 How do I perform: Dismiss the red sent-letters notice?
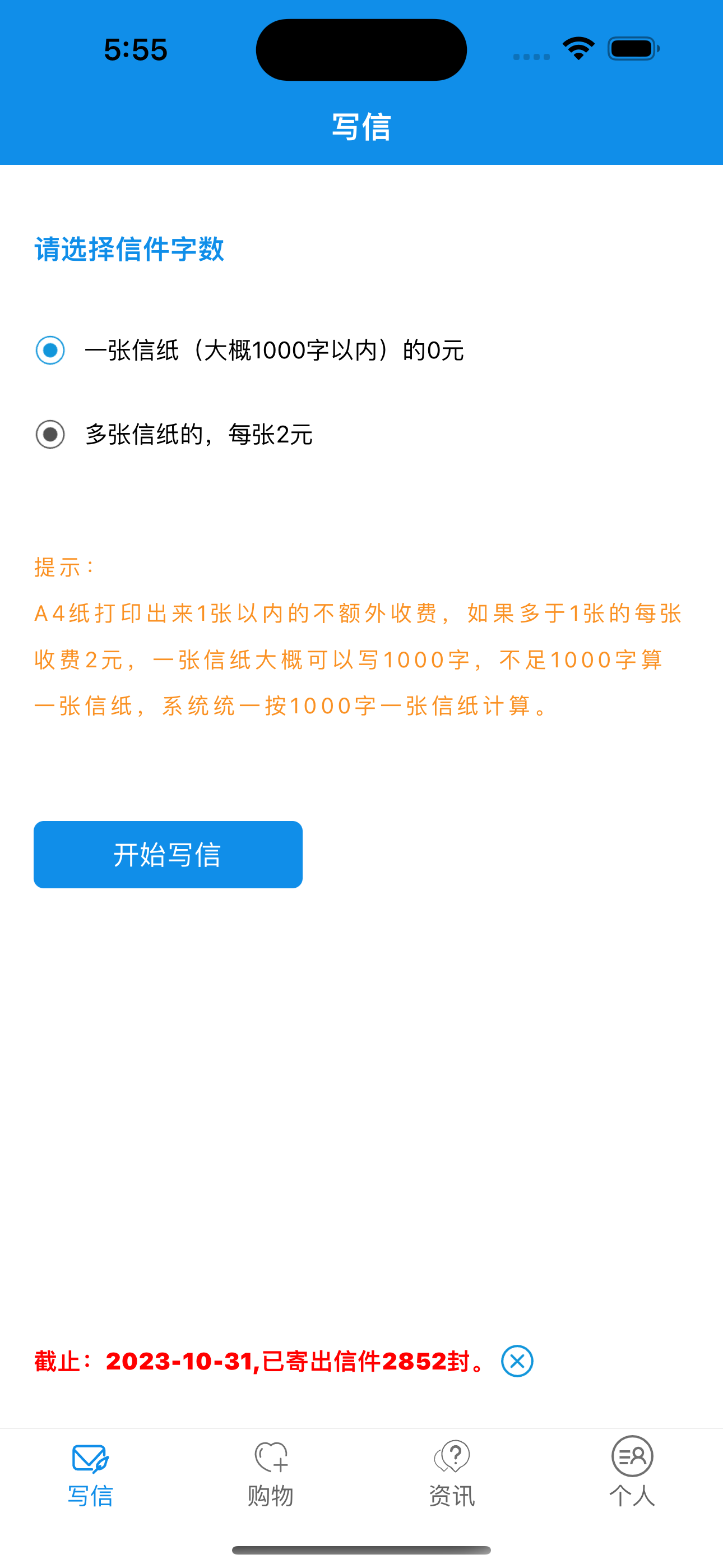pos(517,1361)
